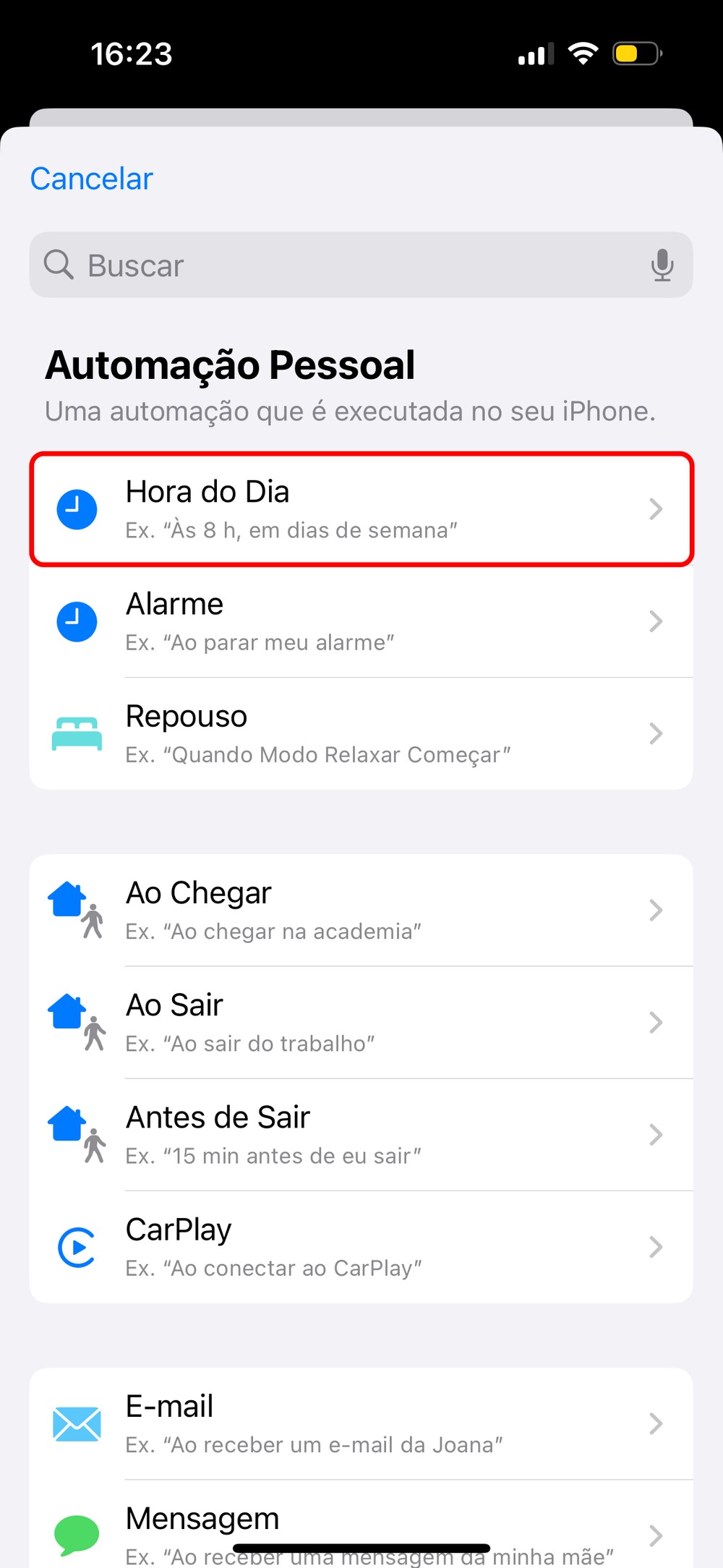Choose the CarPlay automation trigger
Screen dimensions: 723x1568
361,1246
